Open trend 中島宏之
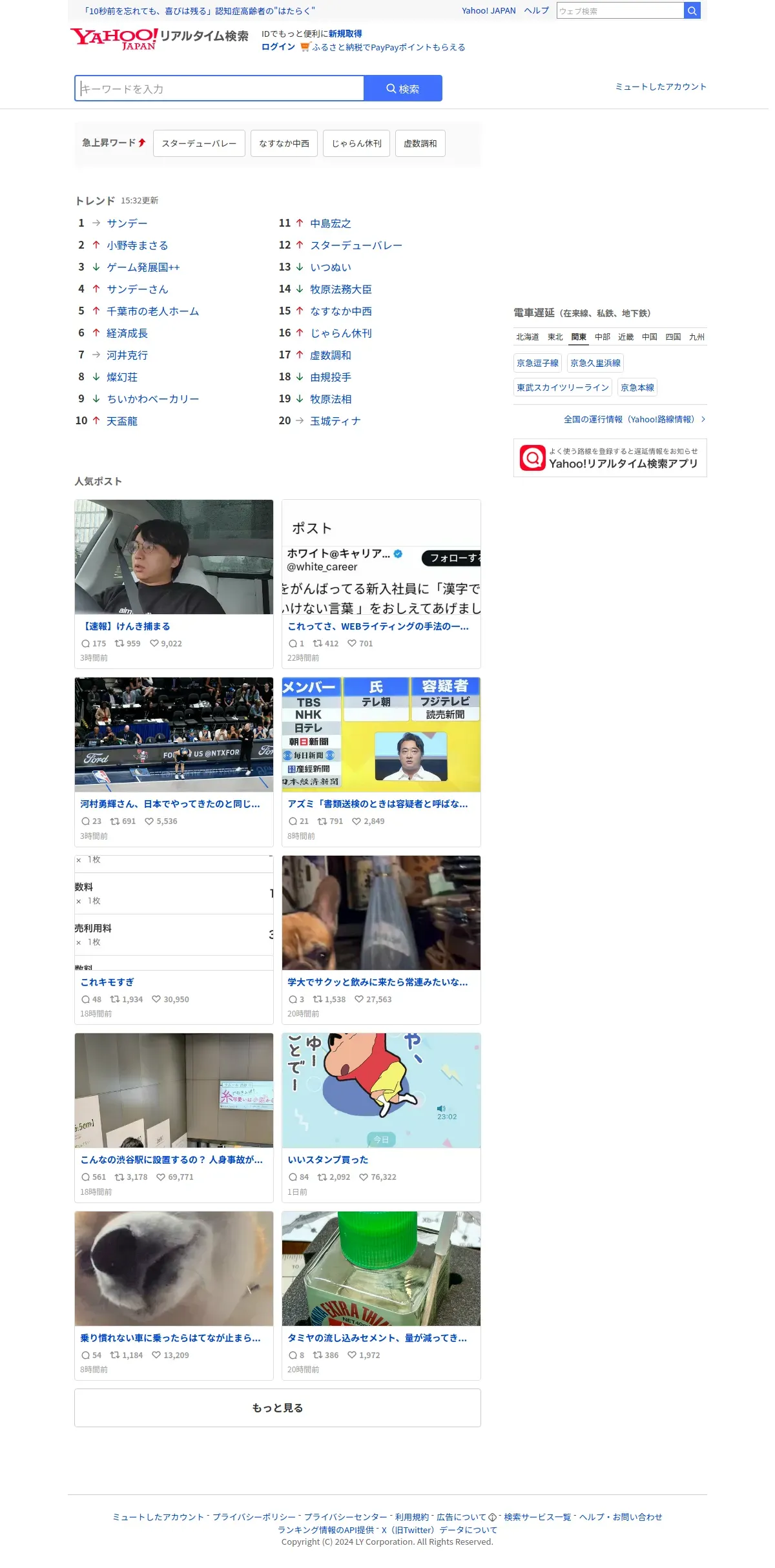775x1568 pixels. 331,223
